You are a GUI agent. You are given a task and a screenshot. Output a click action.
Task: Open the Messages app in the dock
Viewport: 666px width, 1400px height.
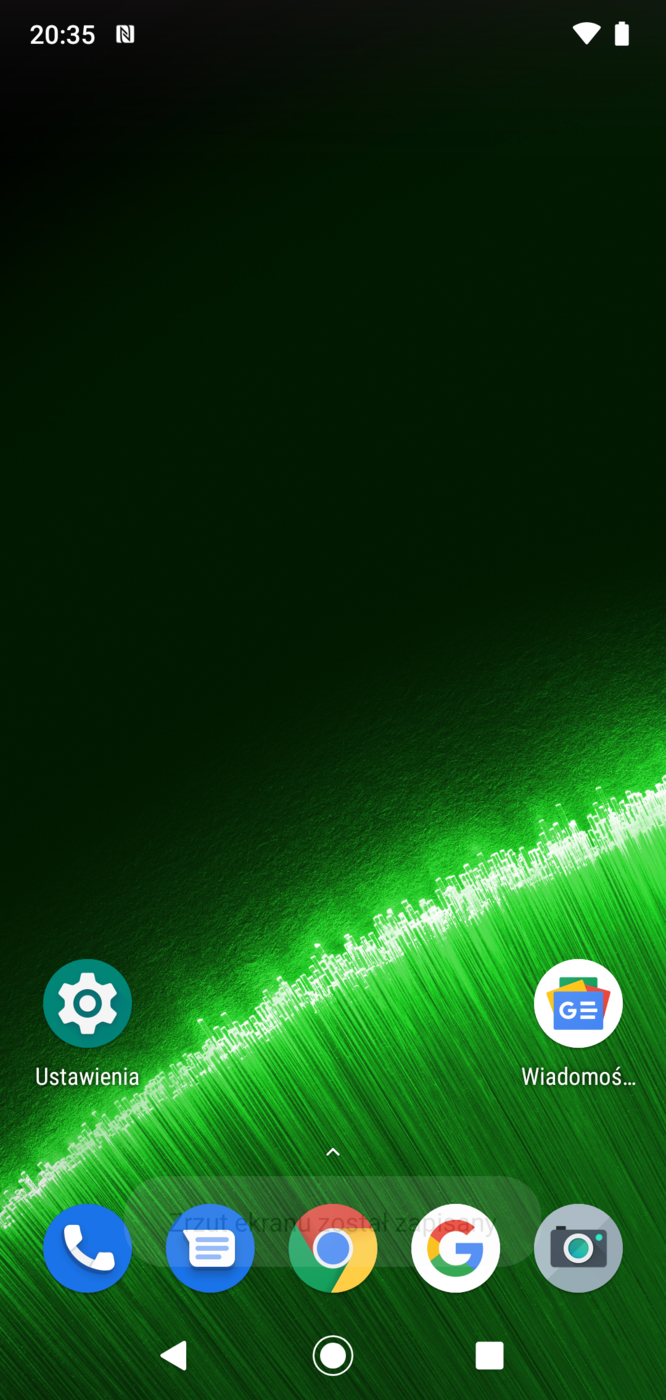pos(210,1247)
